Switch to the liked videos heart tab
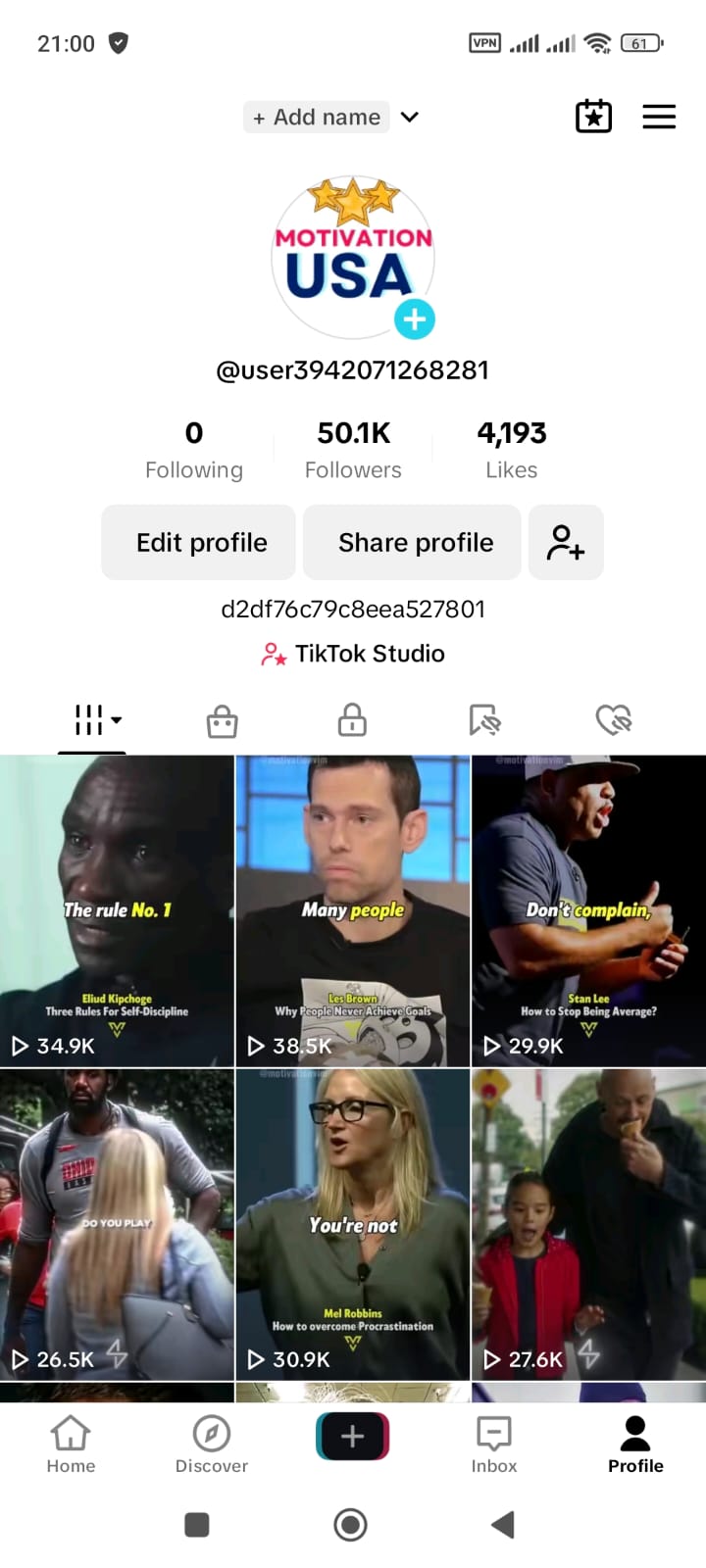The height and width of the screenshot is (1568, 706). pos(614,720)
